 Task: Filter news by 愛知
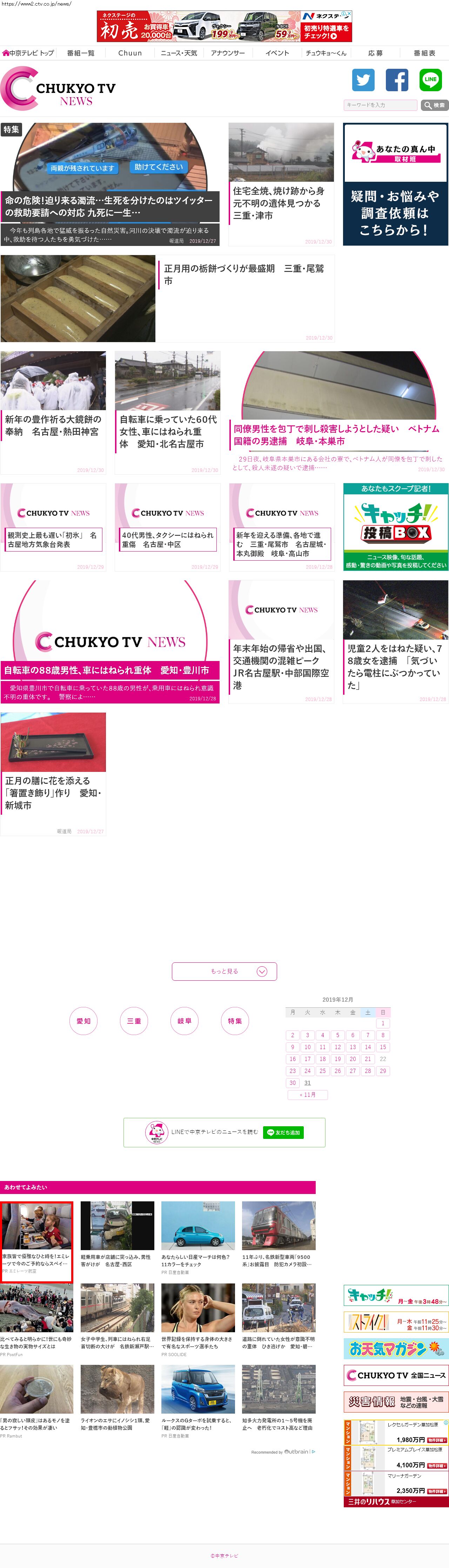pyautogui.click(x=83, y=1021)
